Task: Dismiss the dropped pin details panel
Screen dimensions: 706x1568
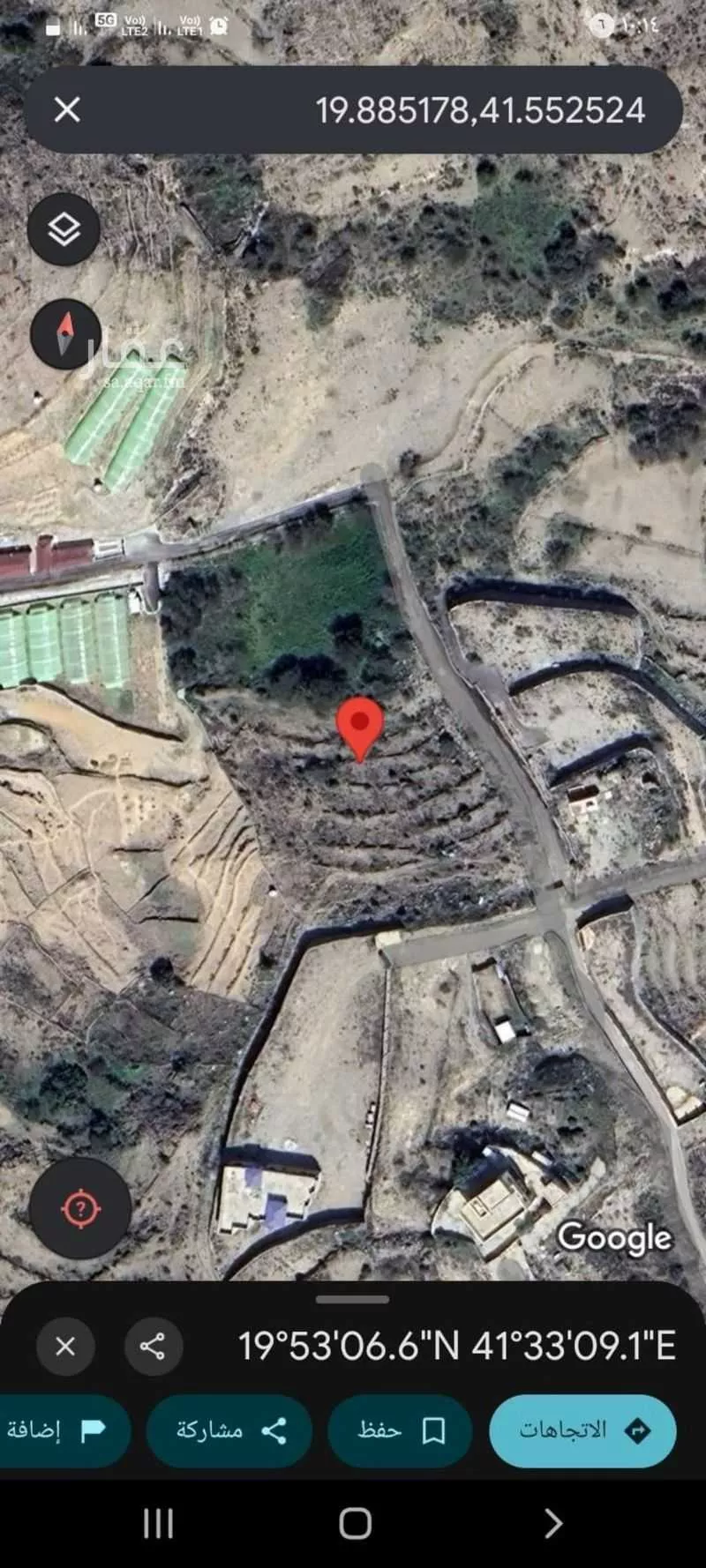Action: pyautogui.click(x=65, y=1347)
